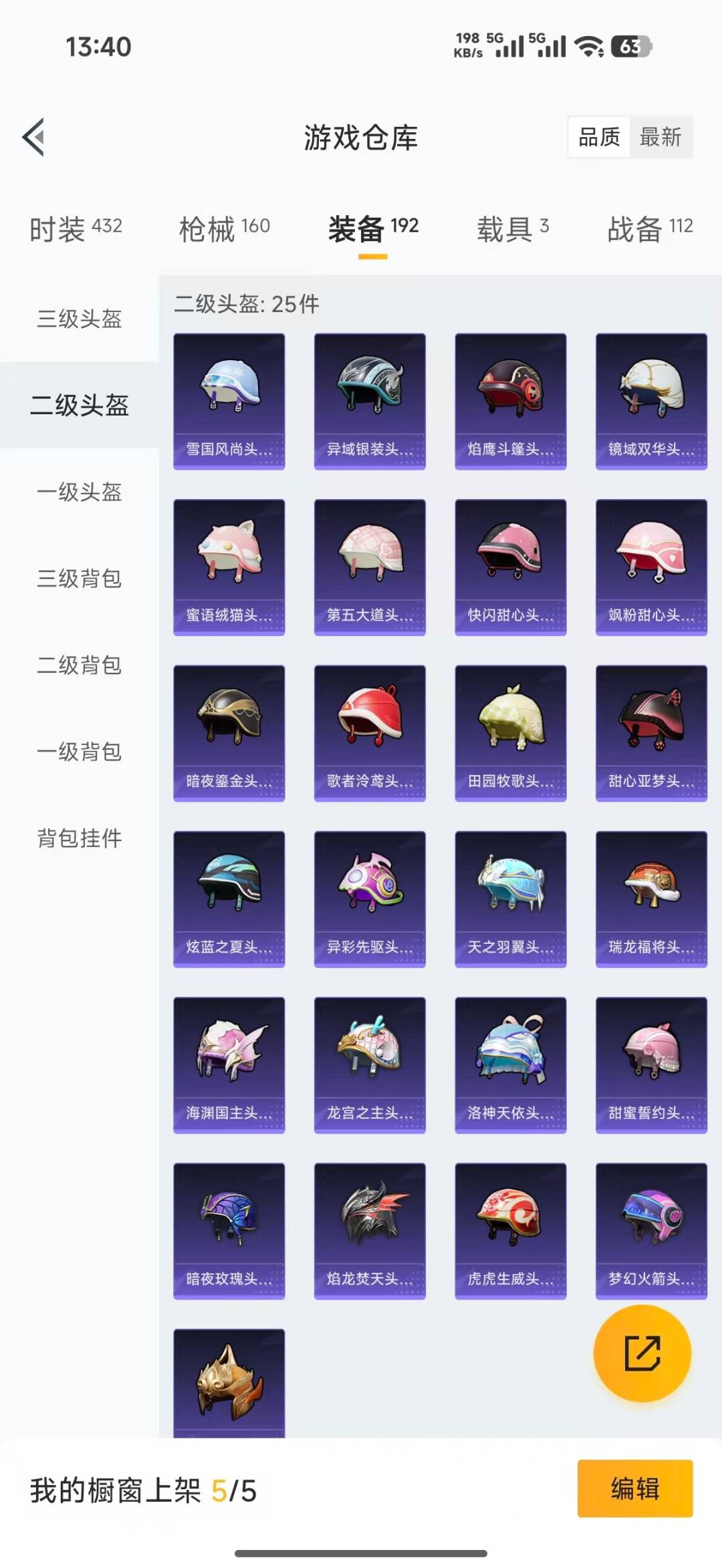722x1568 pixels.
Task: Switch sorting to 最新
Action: coord(661,137)
